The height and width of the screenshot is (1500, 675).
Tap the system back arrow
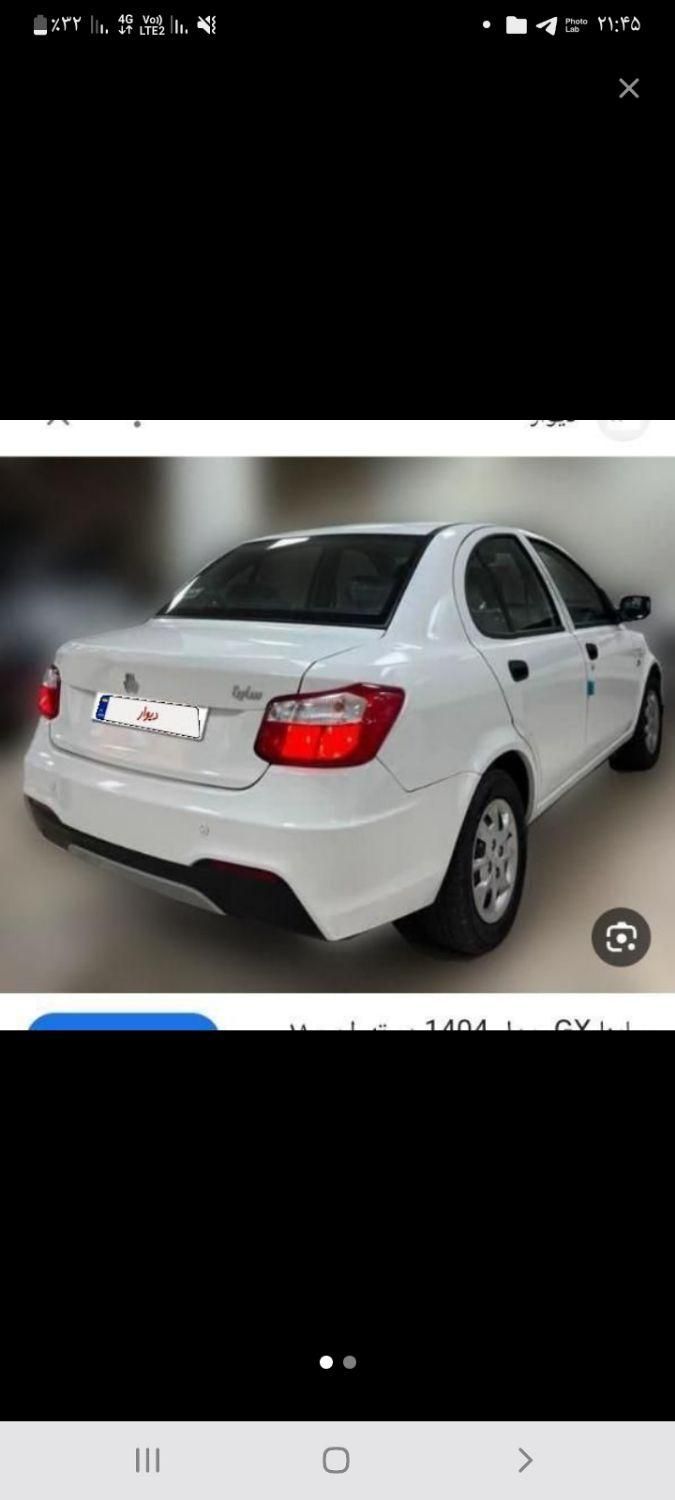click(x=525, y=1460)
